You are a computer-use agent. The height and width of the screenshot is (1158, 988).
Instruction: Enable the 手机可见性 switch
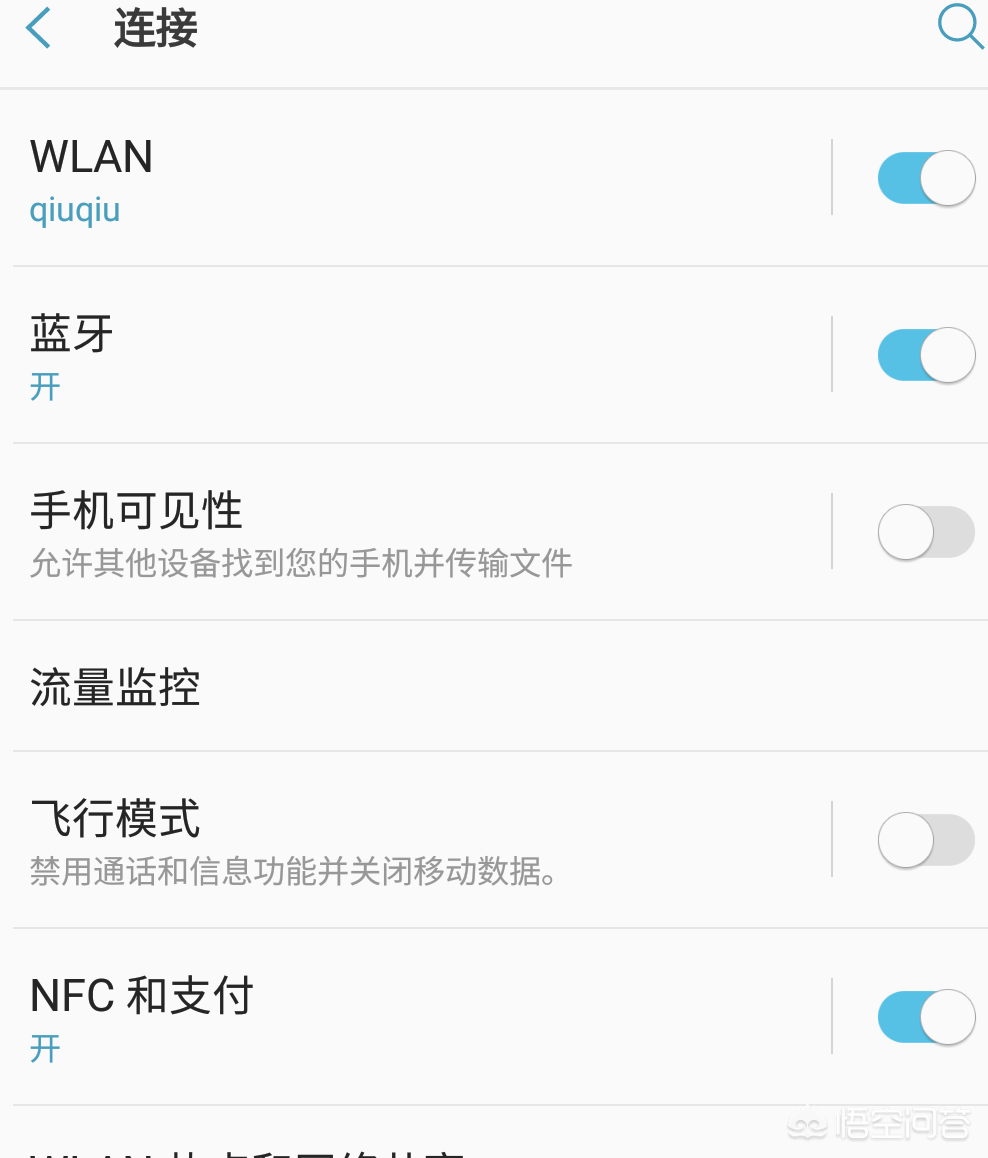pyautogui.click(x=926, y=532)
